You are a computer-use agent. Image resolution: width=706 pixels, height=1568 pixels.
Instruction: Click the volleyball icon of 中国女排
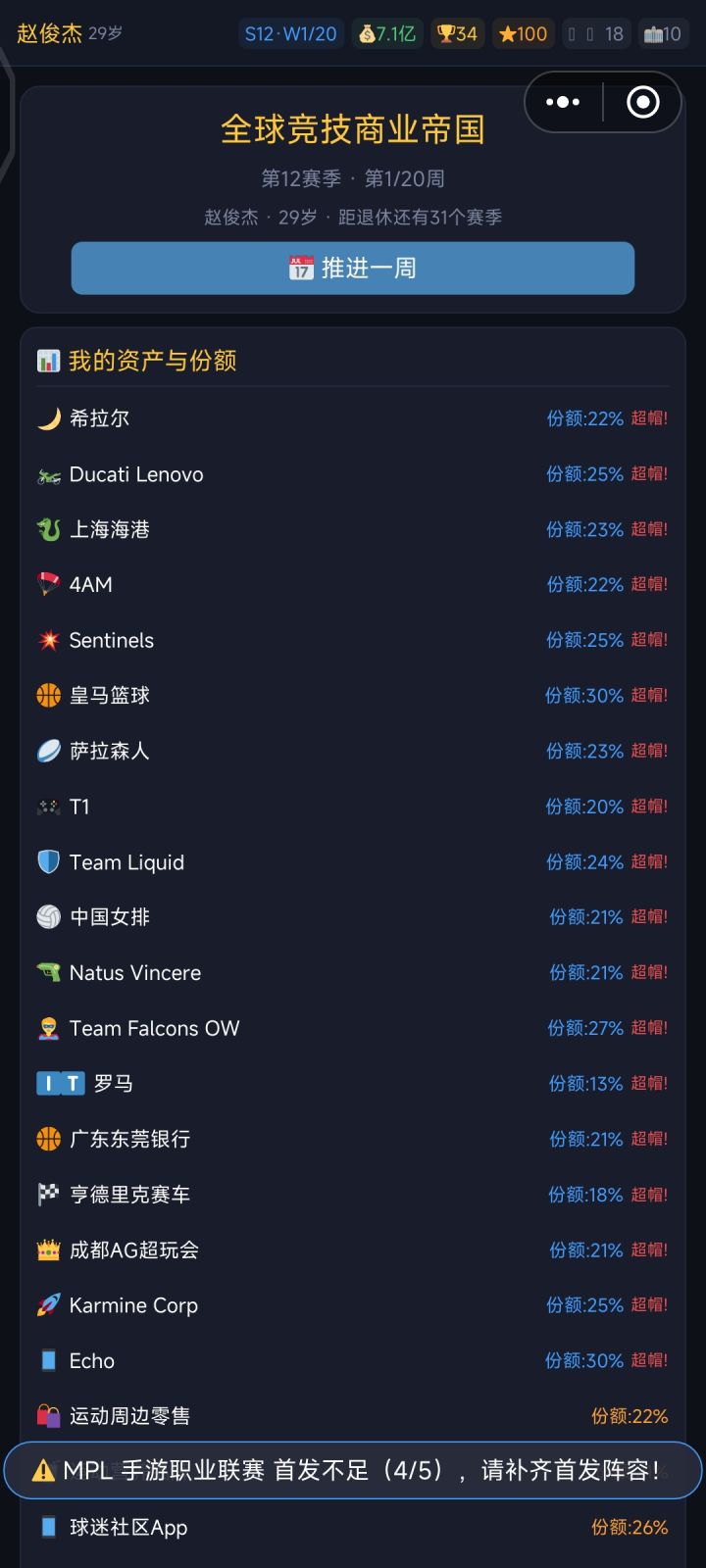pyautogui.click(x=50, y=916)
